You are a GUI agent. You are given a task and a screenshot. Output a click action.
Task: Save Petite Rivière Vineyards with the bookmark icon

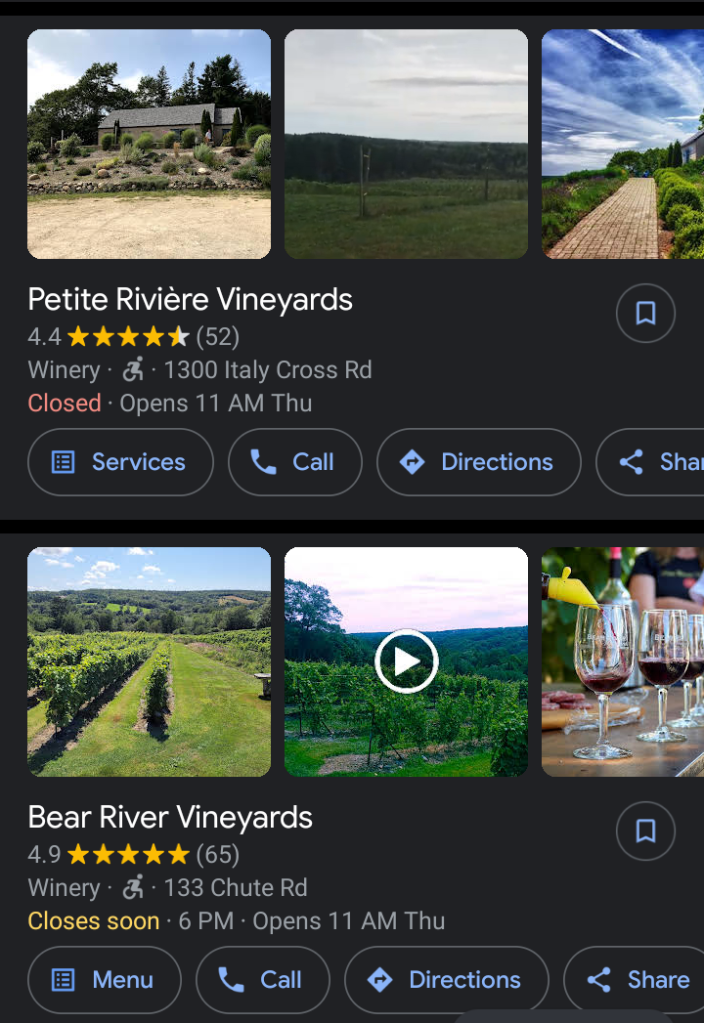point(645,313)
